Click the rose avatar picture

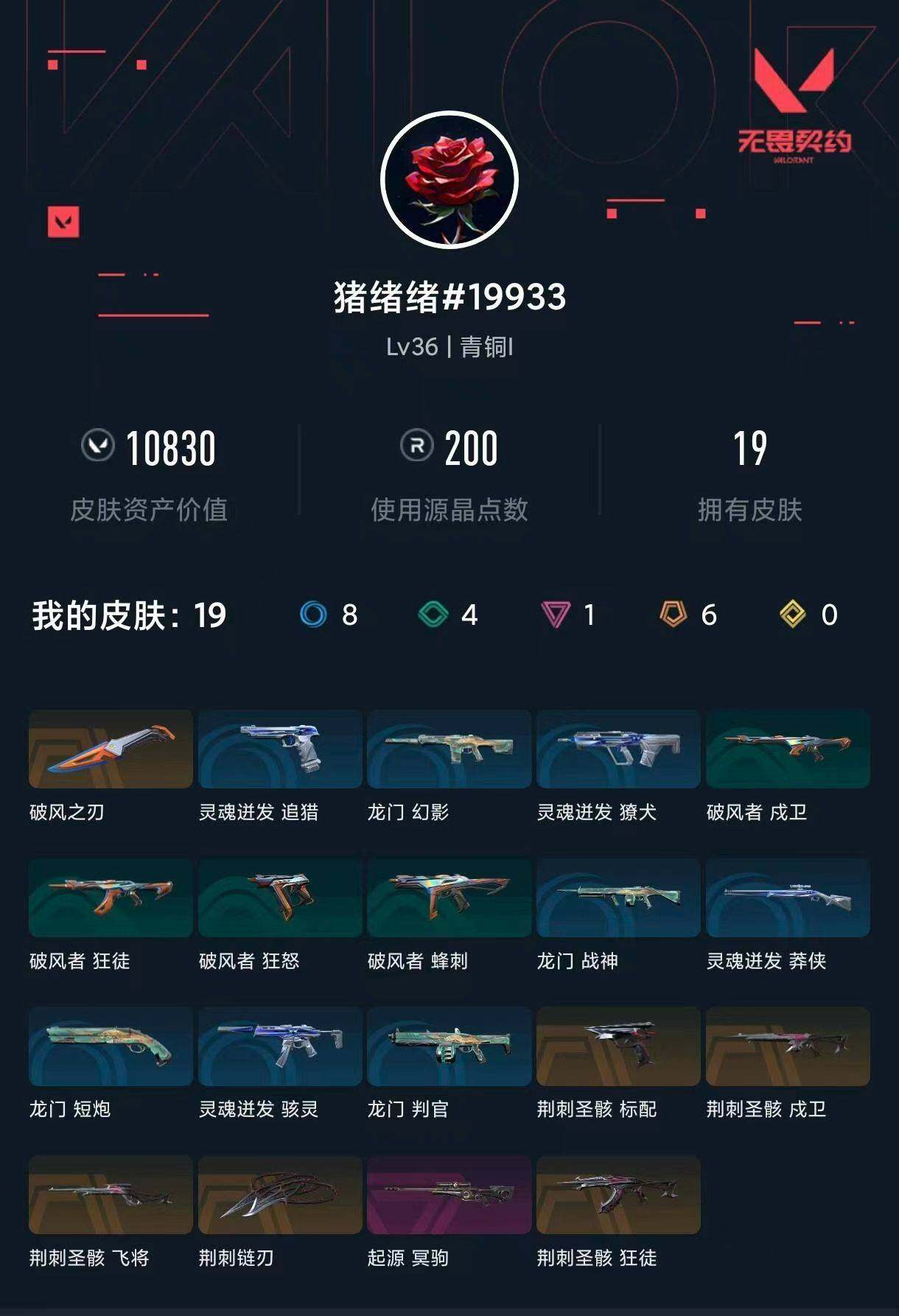pos(450,181)
